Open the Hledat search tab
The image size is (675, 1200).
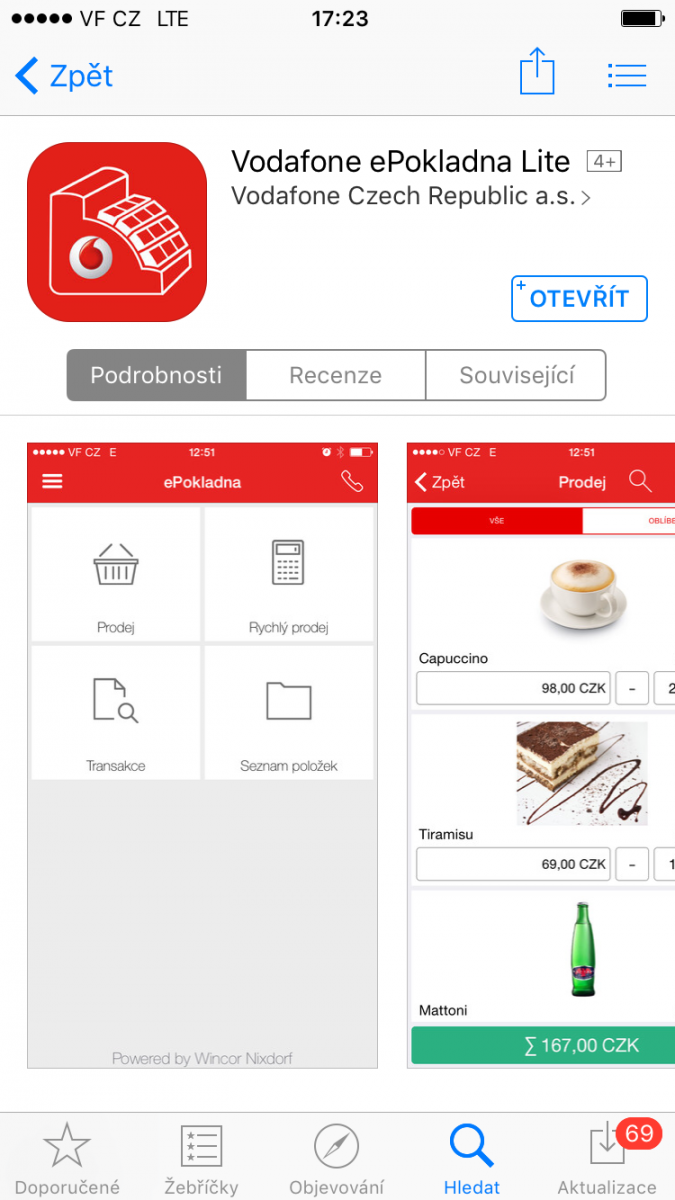[471, 1158]
